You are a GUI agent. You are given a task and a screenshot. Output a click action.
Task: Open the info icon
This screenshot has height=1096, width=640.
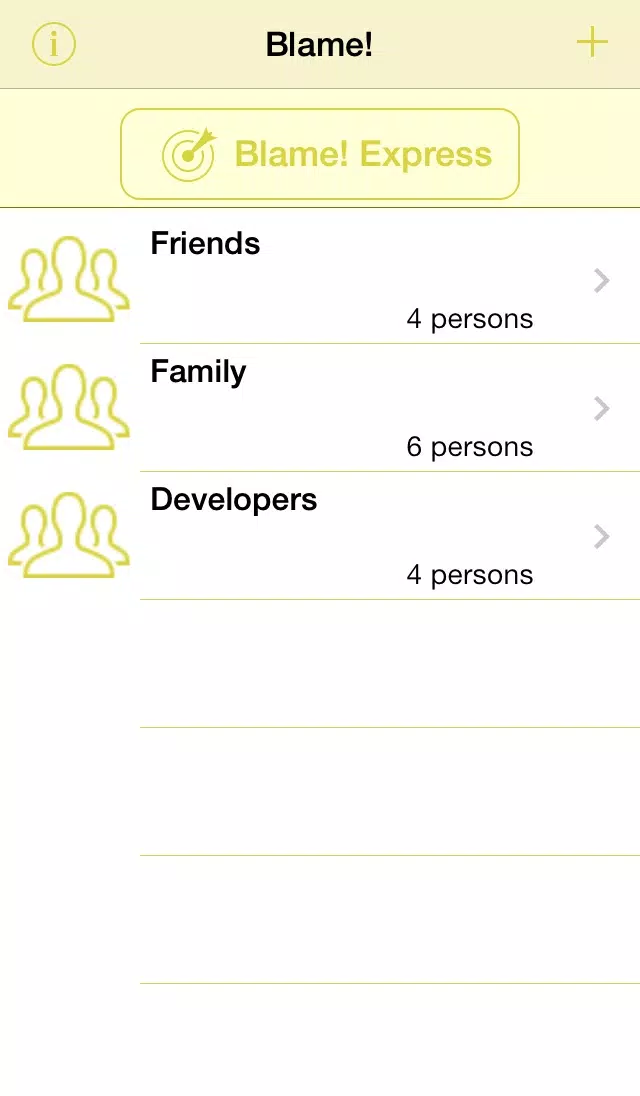[54, 44]
